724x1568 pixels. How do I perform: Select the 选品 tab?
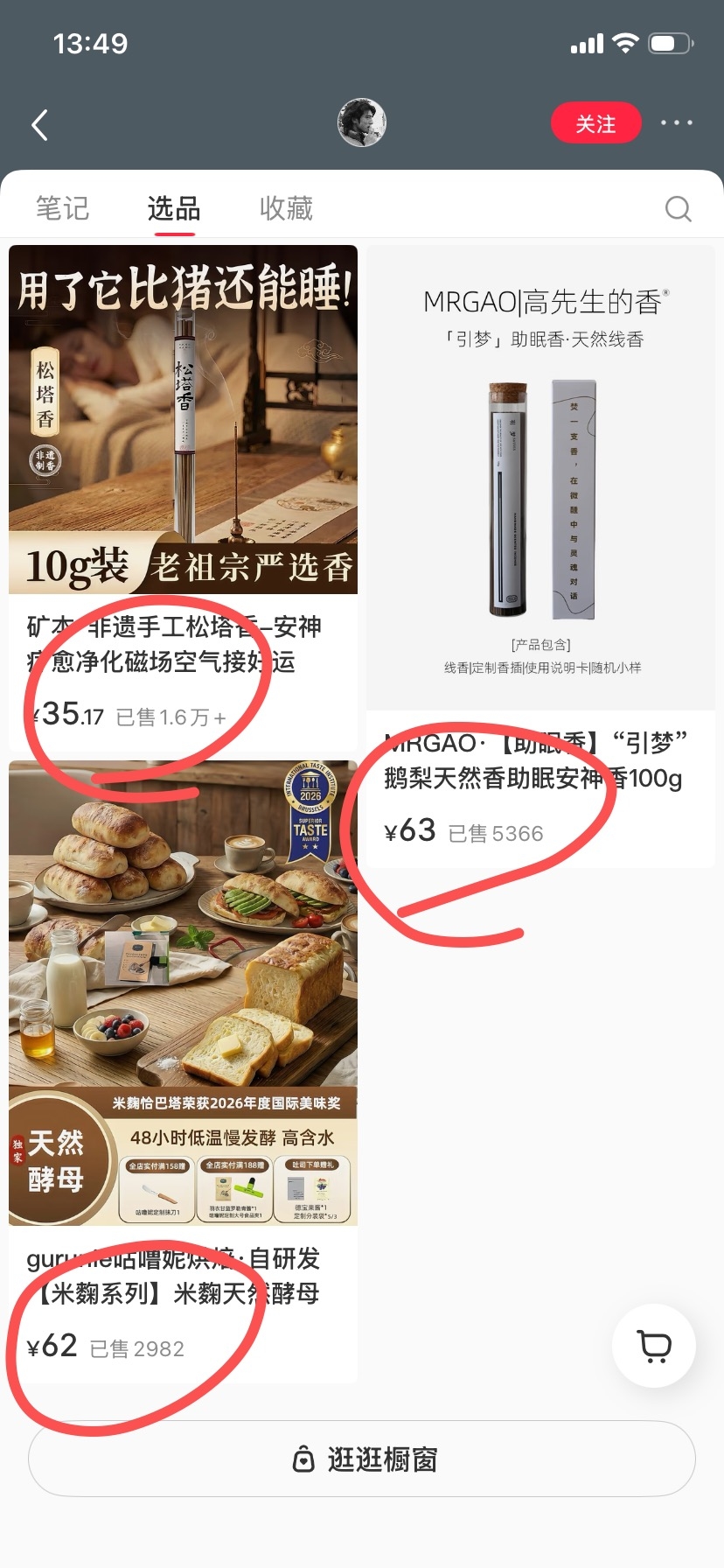coord(174,208)
